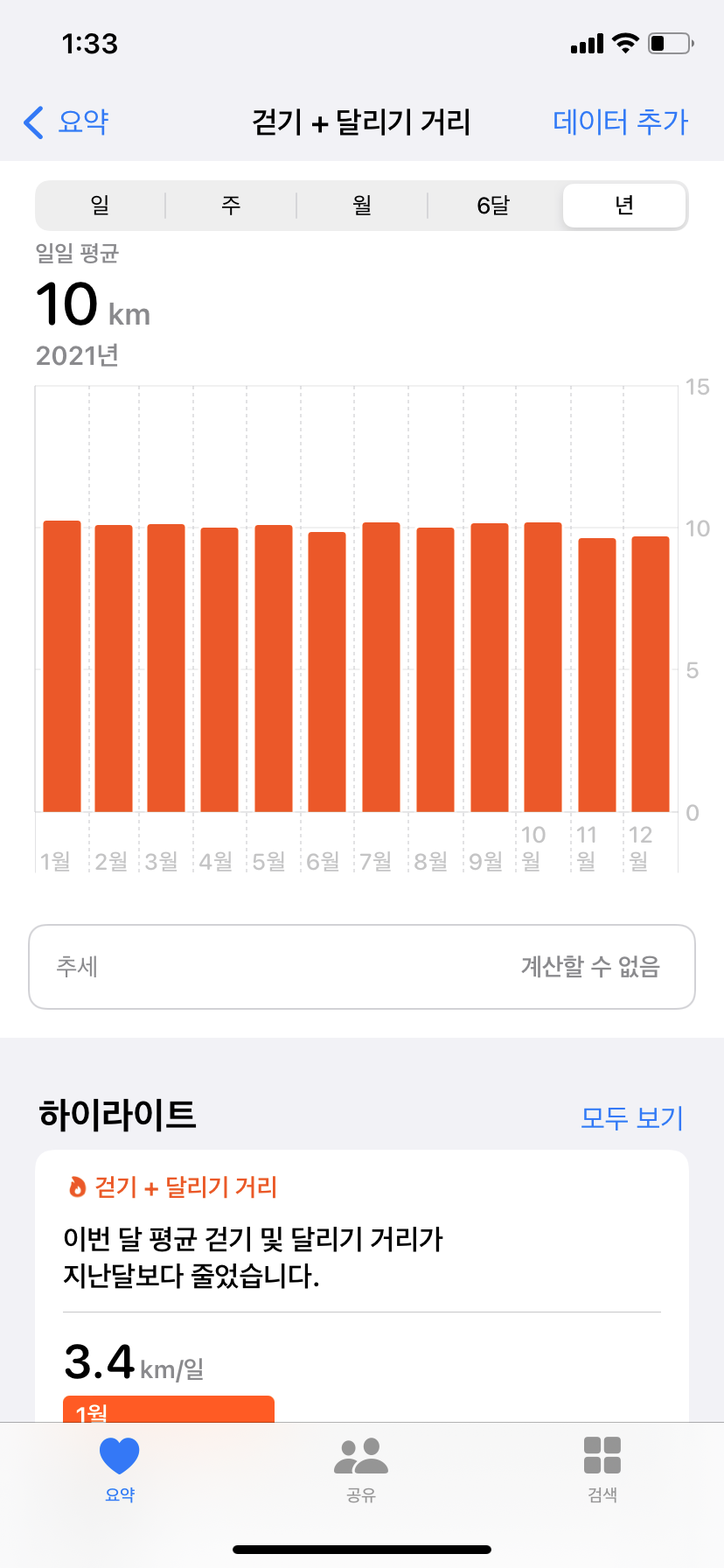Tap 데이터 추가 to add data
The height and width of the screenshot is (1568, 724).
(620, 122)
